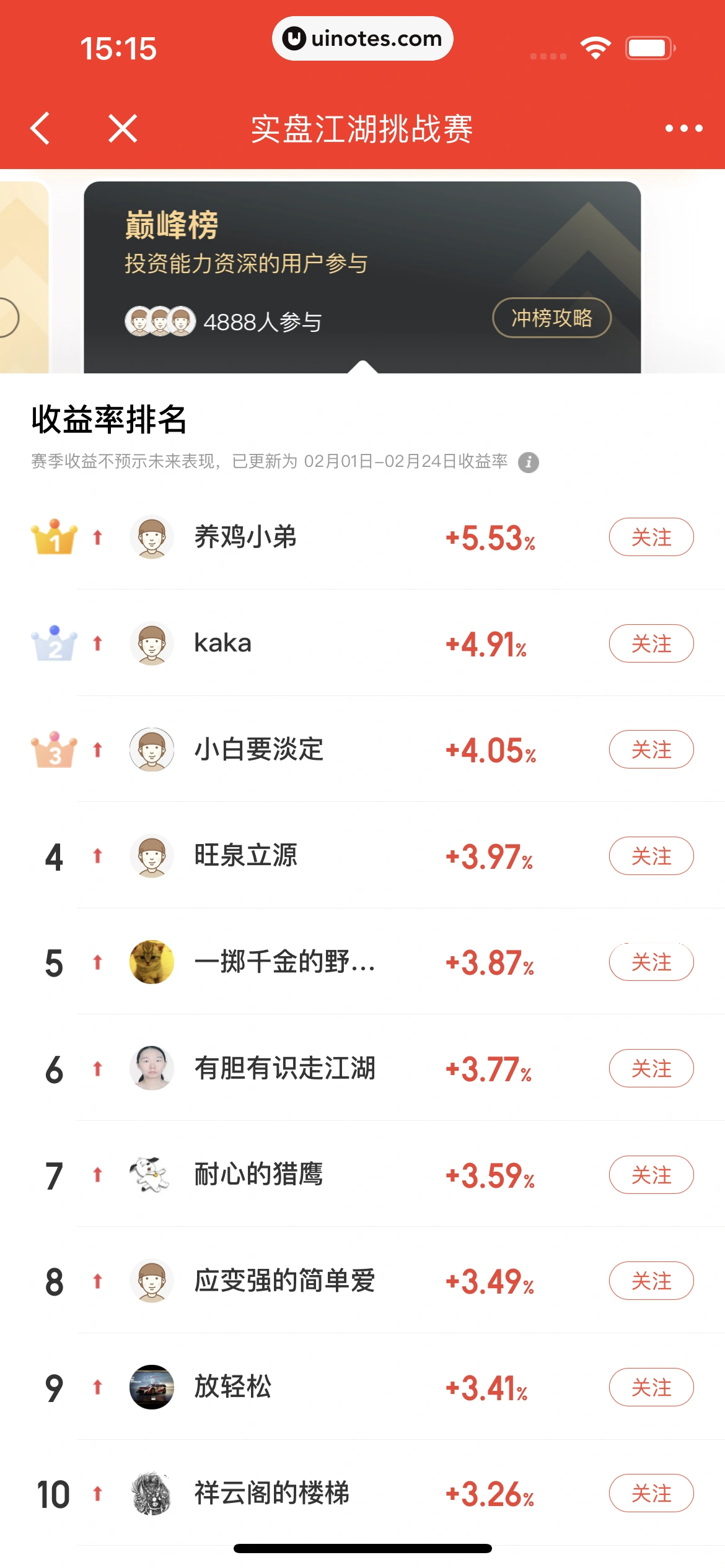The height and width of the screenshot is (1568, 725).
Task: Tap the bronze crown rank 3 badge
Action: (55, 749)
